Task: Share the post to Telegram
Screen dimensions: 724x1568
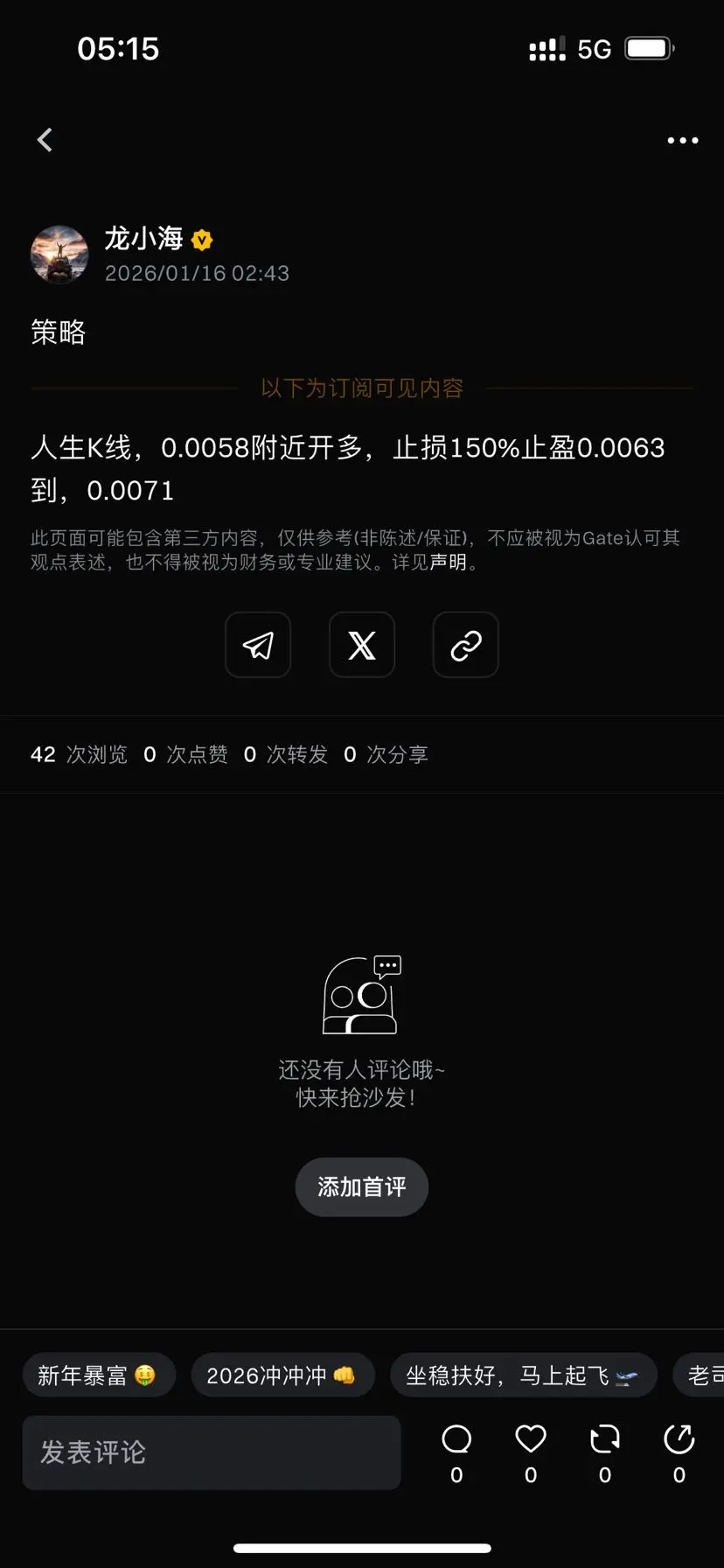Action: [258, 645]
